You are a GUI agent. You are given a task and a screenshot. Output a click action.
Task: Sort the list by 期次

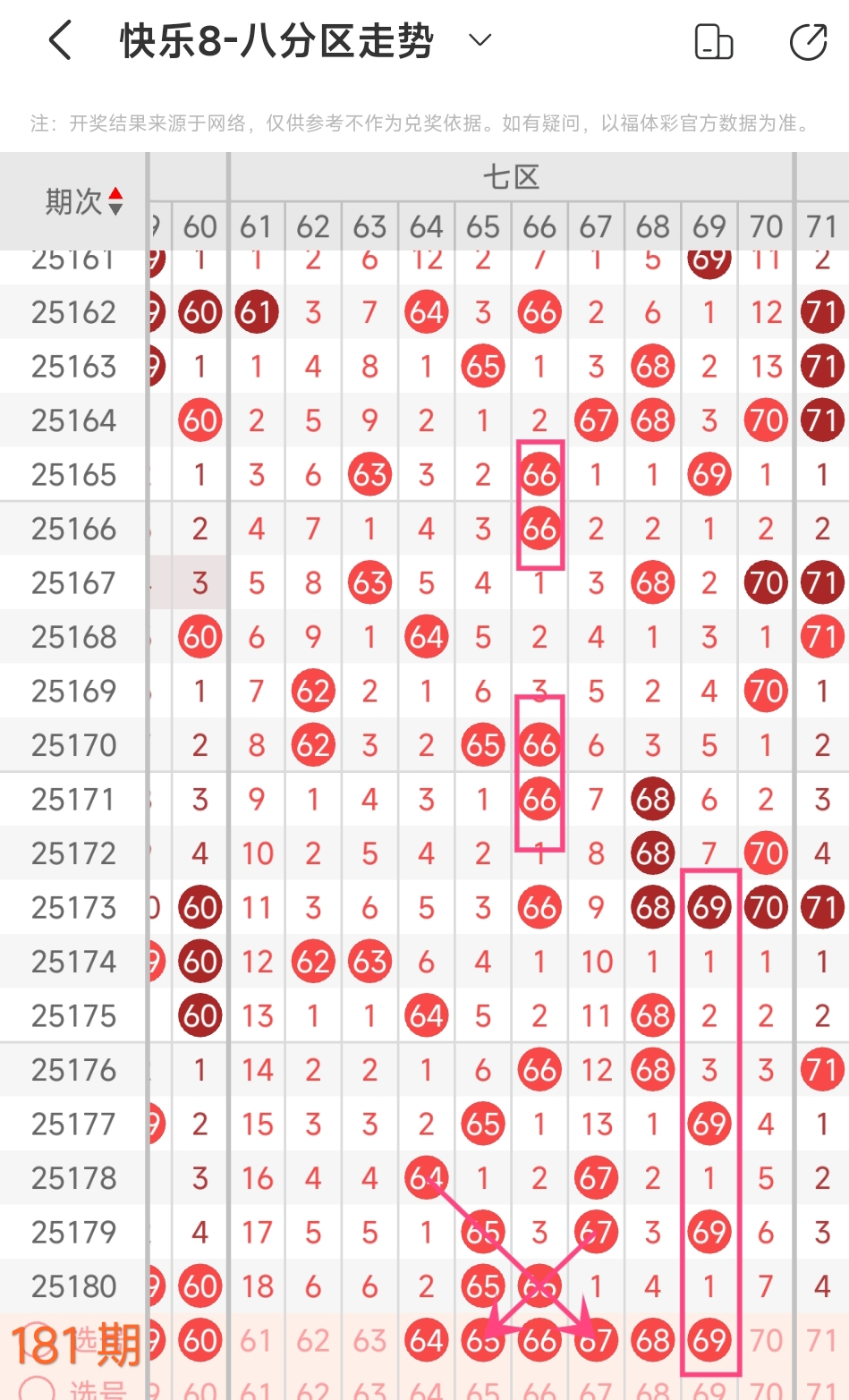tap(84, 201)
